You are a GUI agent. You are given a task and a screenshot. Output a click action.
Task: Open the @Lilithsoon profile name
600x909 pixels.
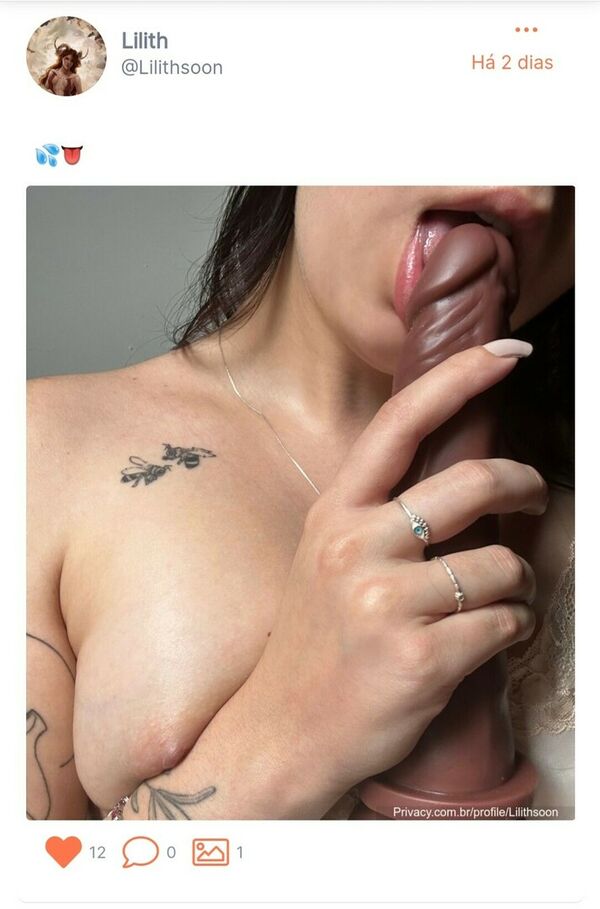(172, 67)
